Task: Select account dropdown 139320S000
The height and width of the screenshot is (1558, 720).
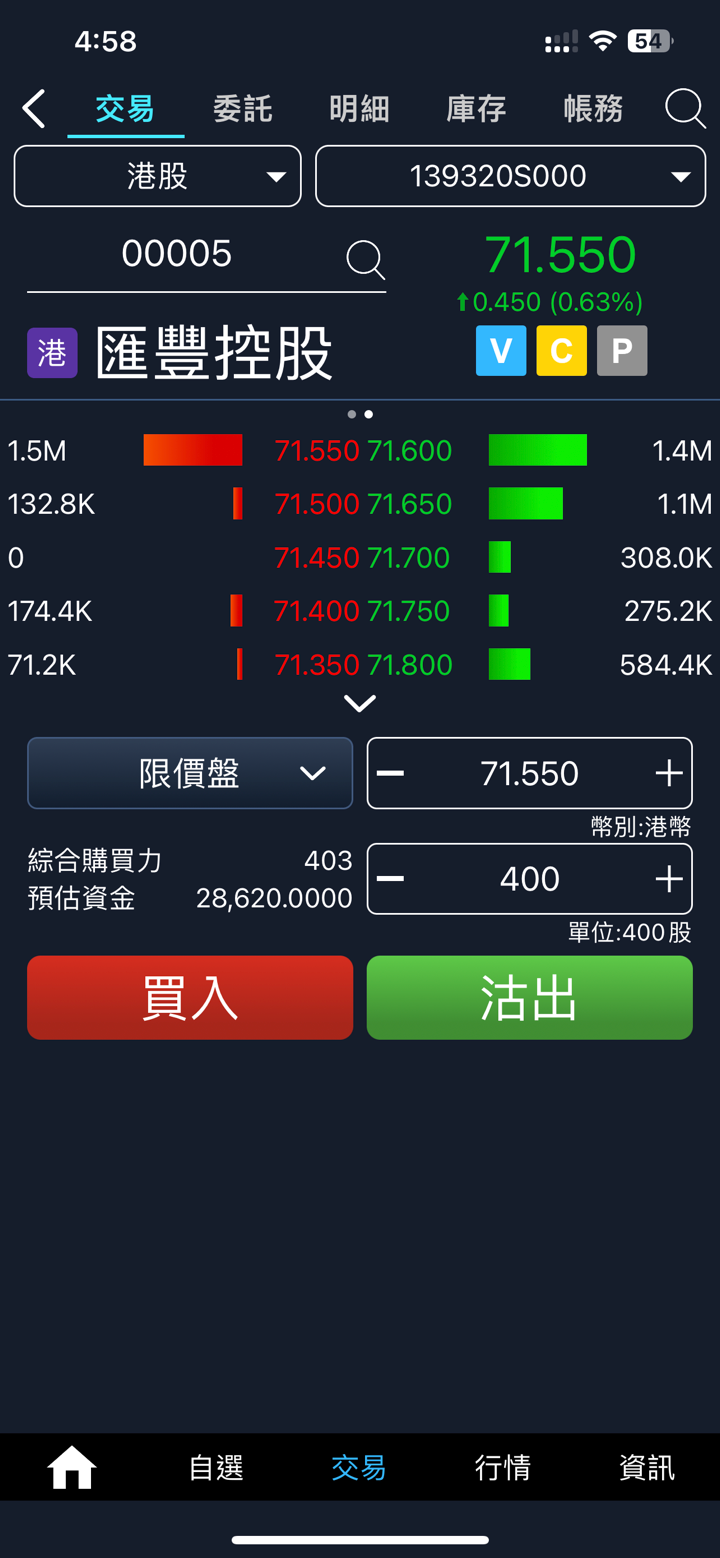Action: [x=510, y=176]
